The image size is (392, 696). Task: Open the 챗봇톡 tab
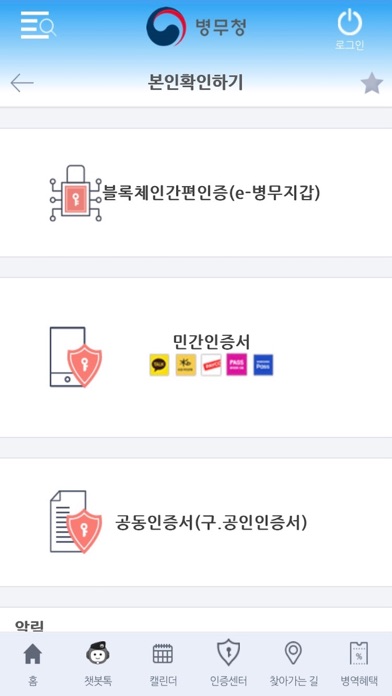tap(98, 663)
